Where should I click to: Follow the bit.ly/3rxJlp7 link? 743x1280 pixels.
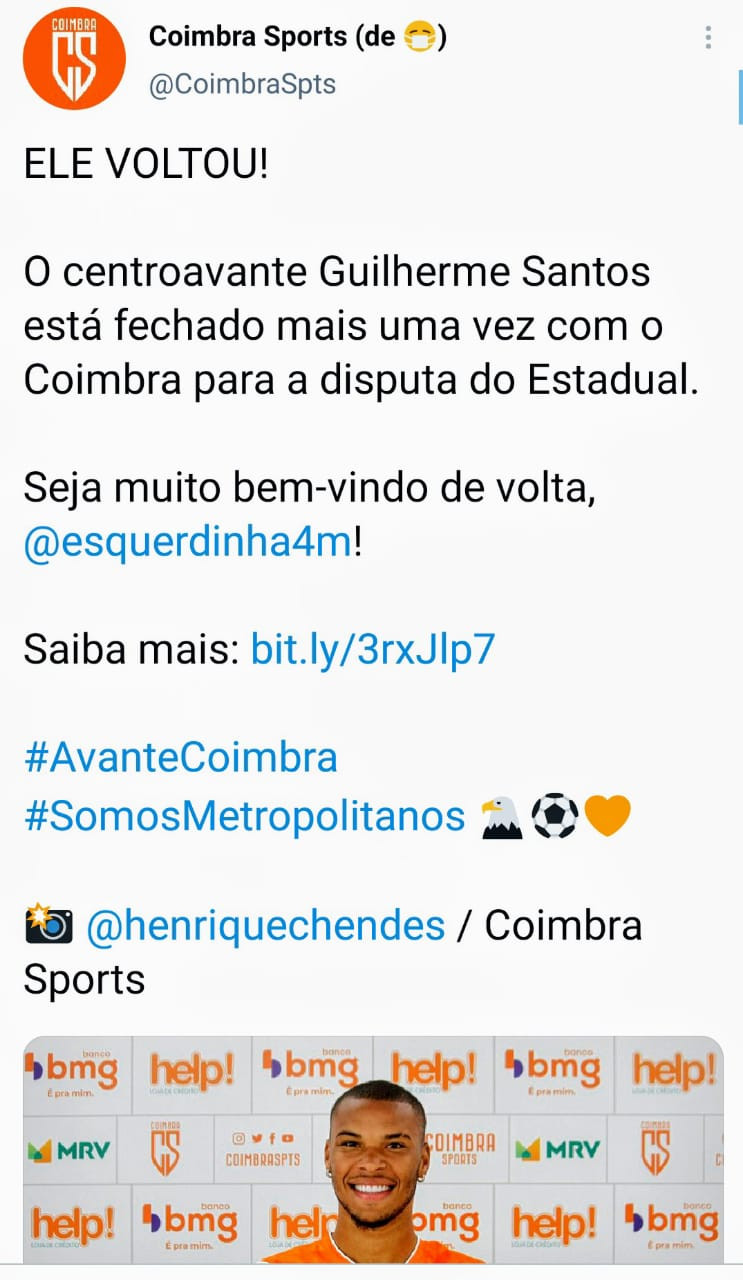point(372,650)
